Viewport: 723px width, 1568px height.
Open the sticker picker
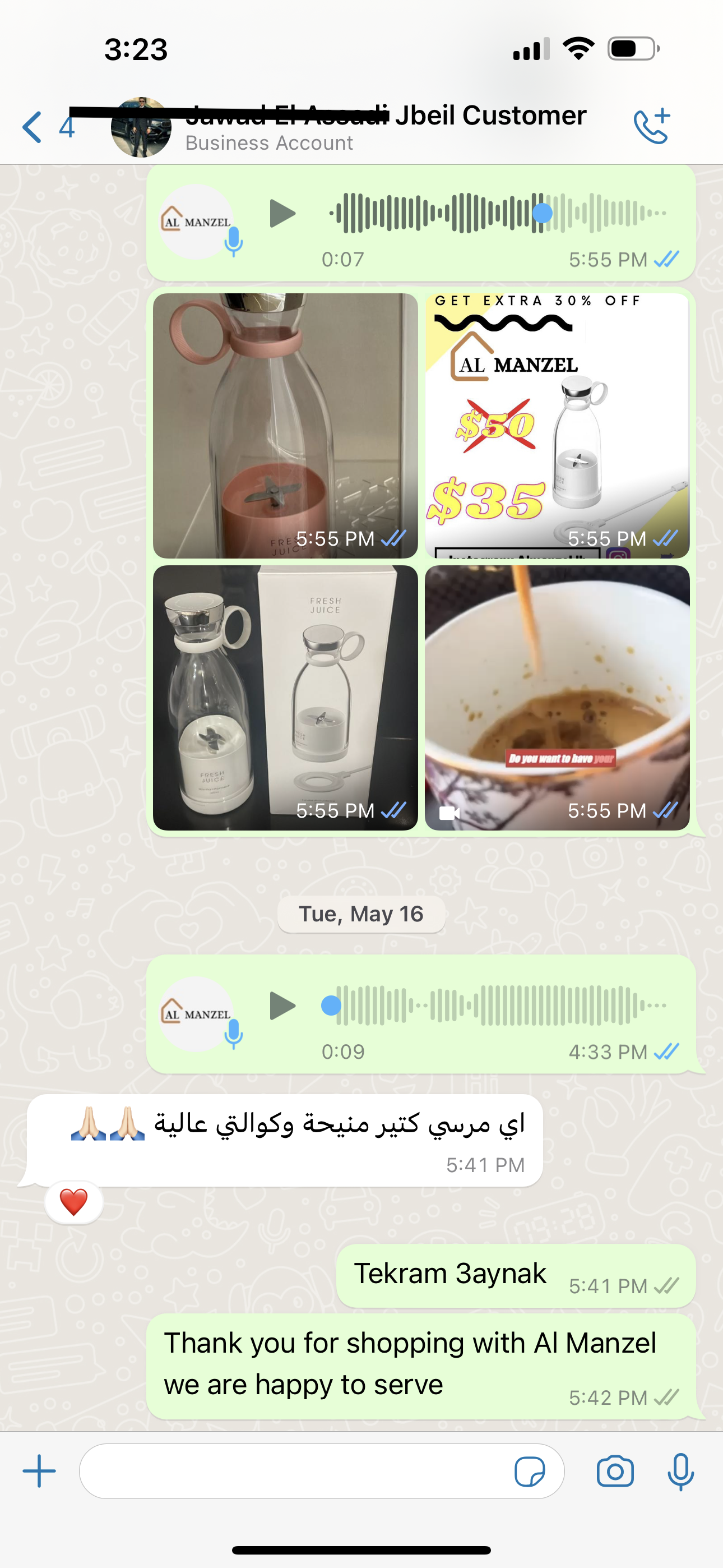tap(530, 1471)
